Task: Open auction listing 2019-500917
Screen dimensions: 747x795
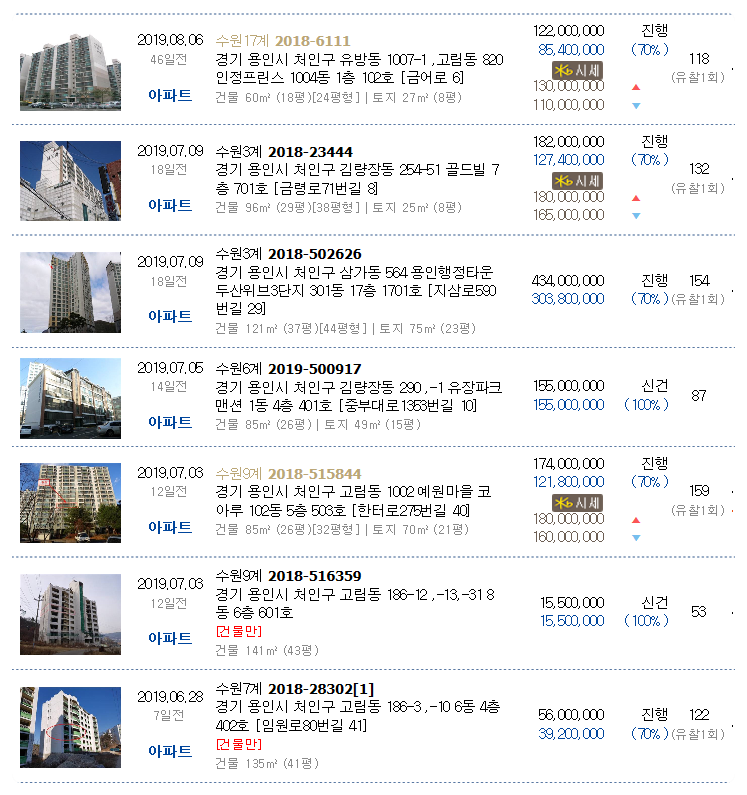Action: tap(314, 369)
